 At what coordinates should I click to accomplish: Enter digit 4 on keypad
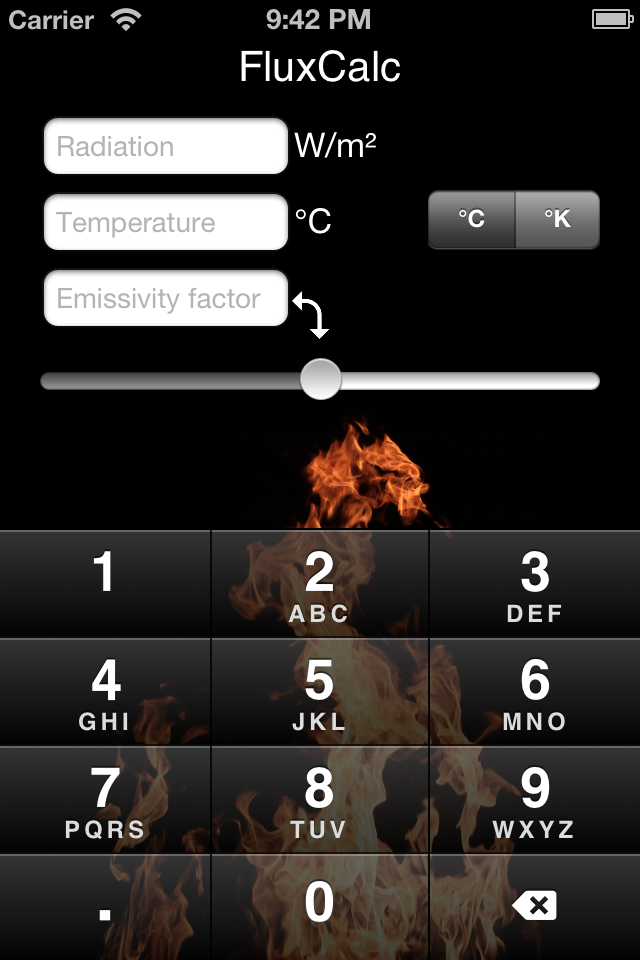pos(105,692)
